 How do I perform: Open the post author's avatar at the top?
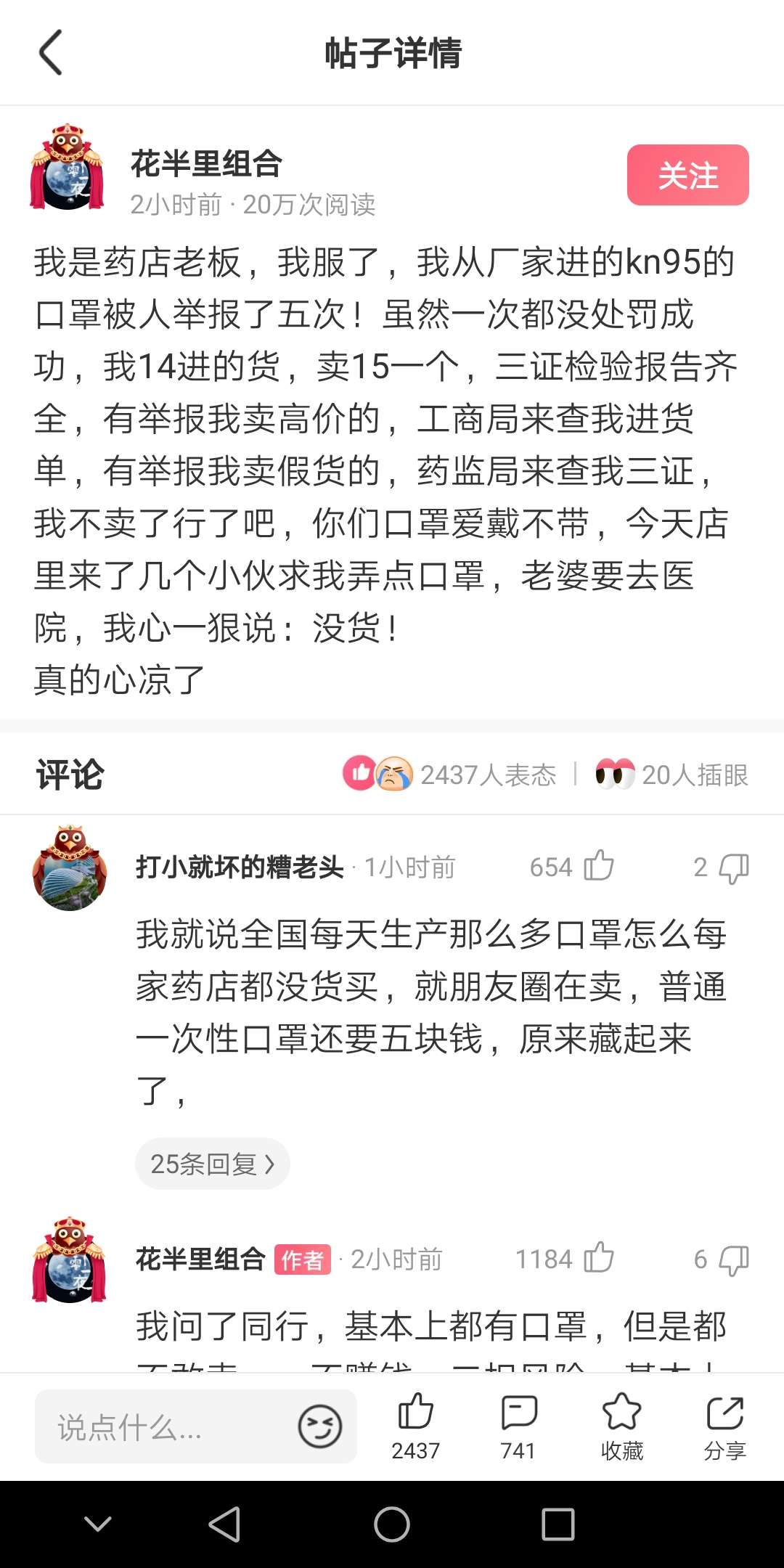pos(68,168)
